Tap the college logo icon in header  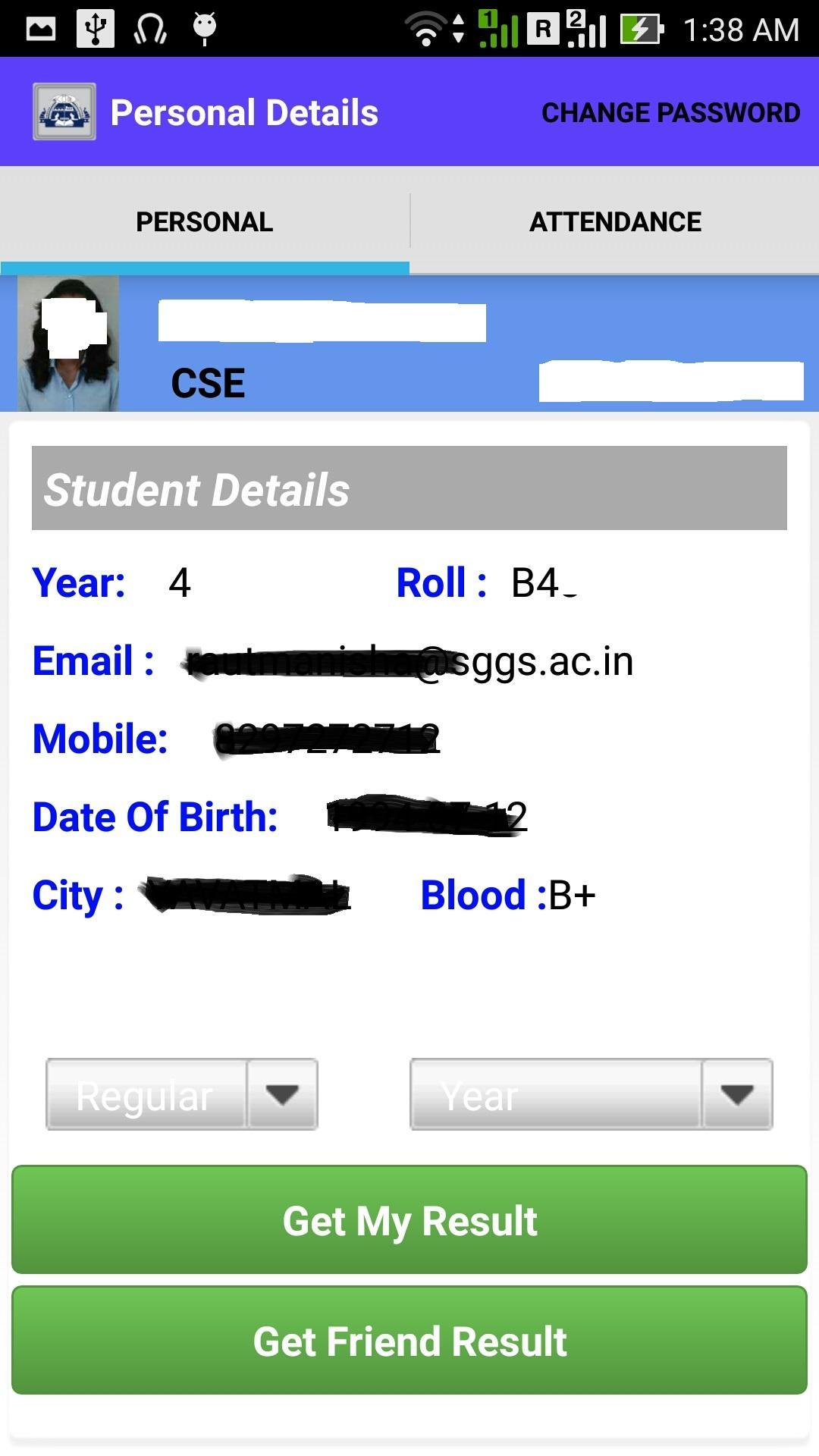pos(64,111)
